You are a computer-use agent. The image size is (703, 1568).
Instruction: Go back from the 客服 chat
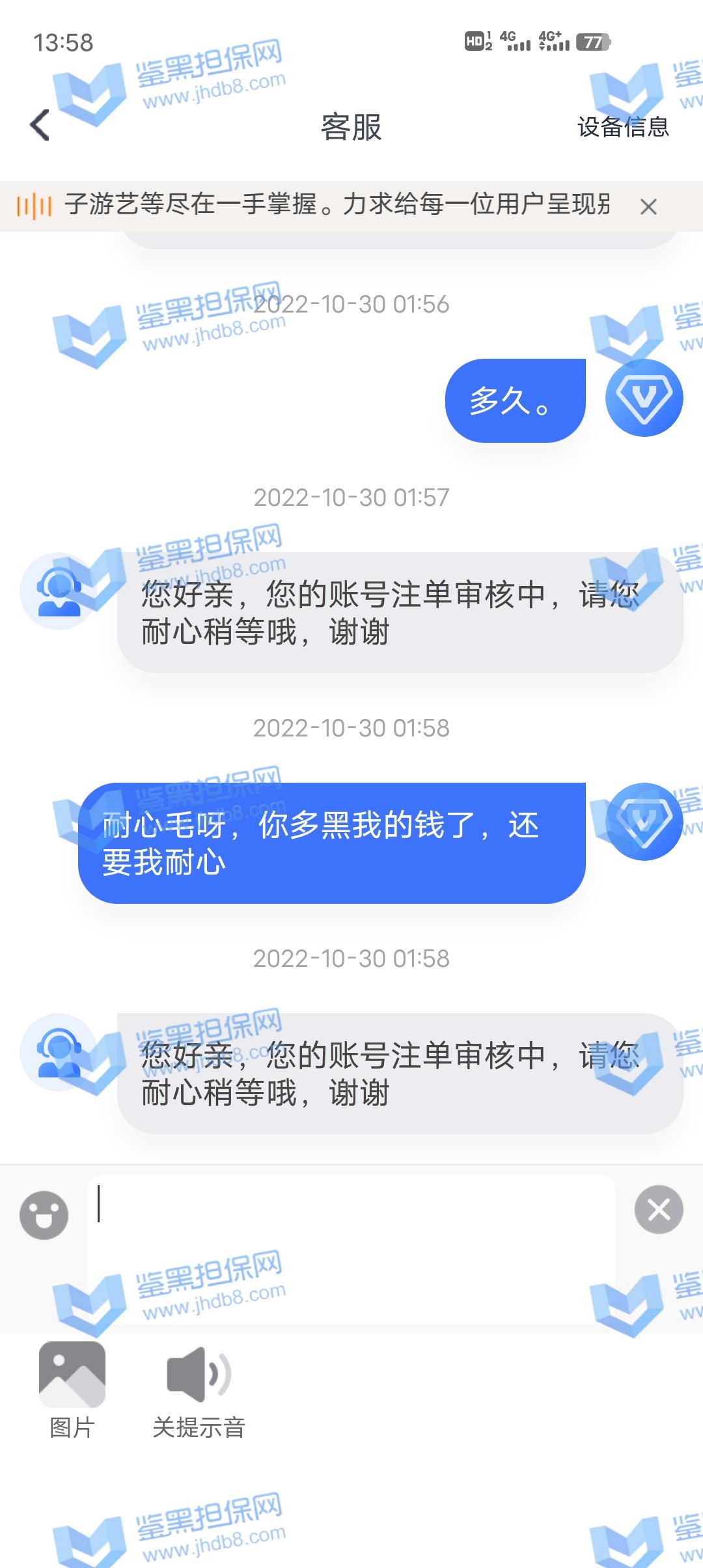click(x=40, y=125)
